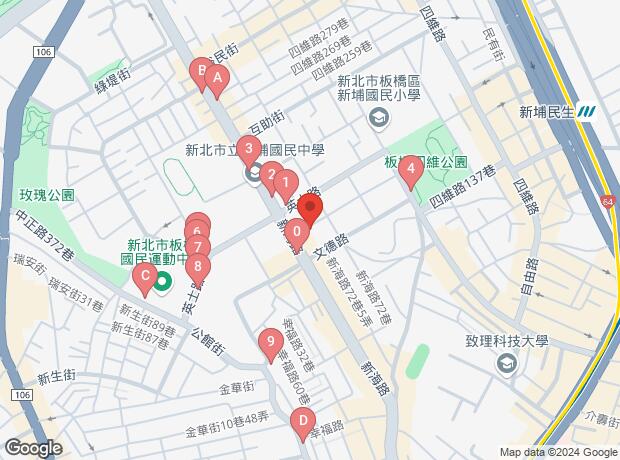Viewport: 620px width, 460px height.
Task: Tap the pale map pin labeled B
Action: [x=202, y=72]
